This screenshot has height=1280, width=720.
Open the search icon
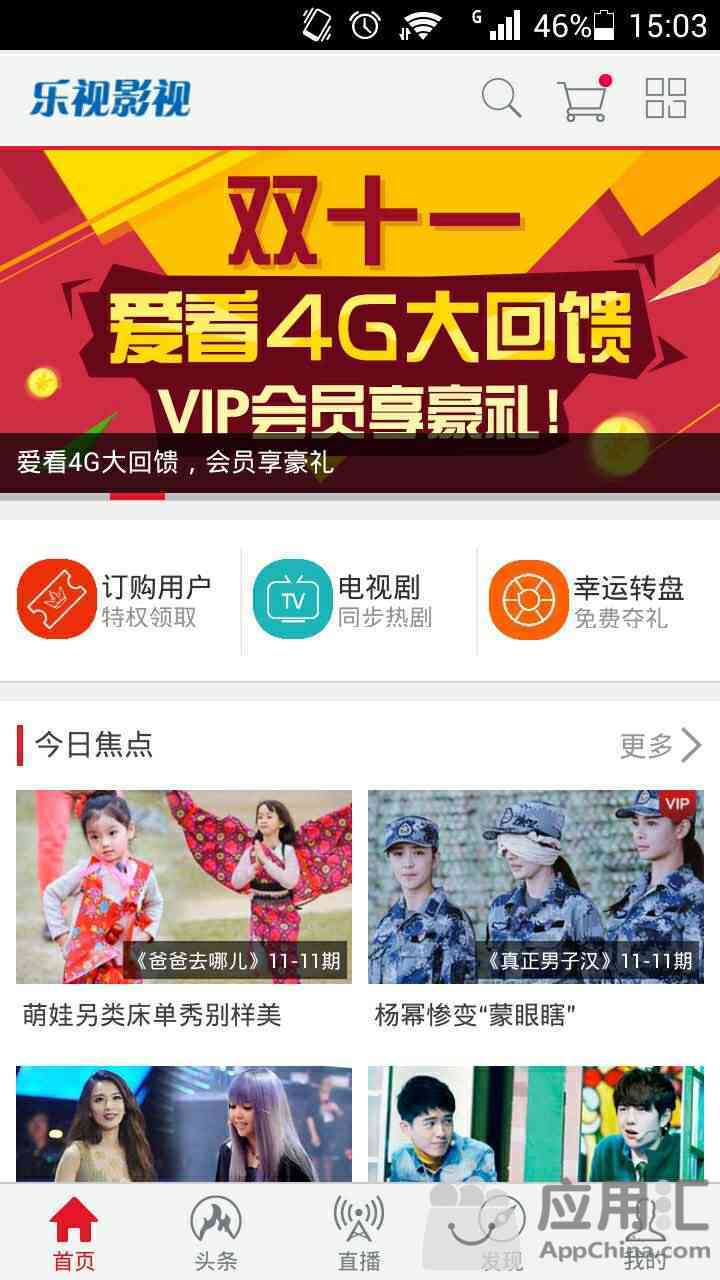501,98
